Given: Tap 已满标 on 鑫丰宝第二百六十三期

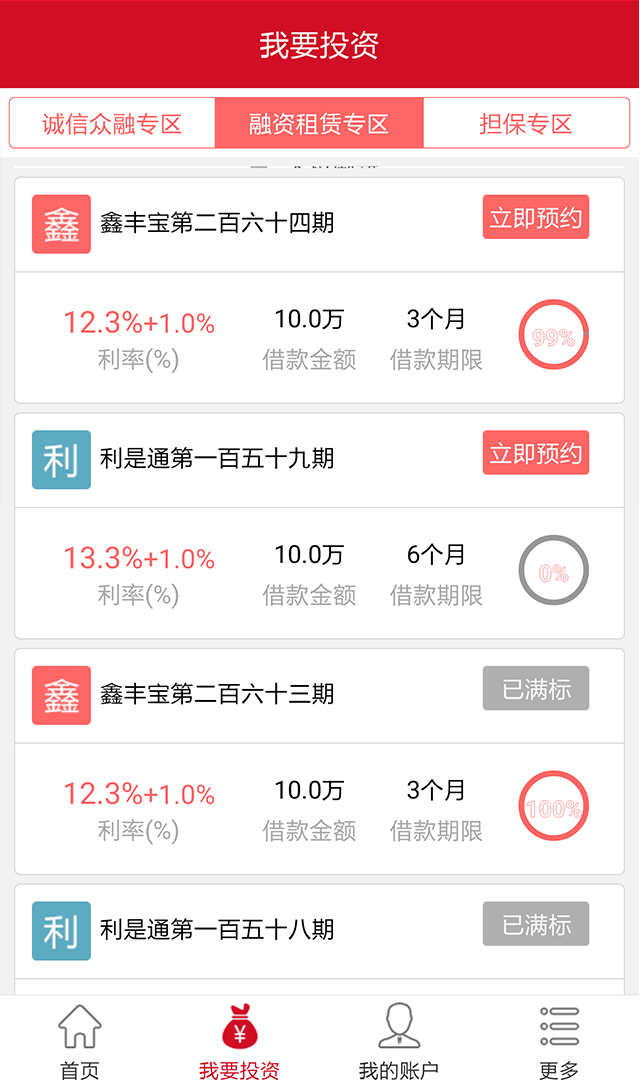Looking at the screenshot, I should [536, 688].
